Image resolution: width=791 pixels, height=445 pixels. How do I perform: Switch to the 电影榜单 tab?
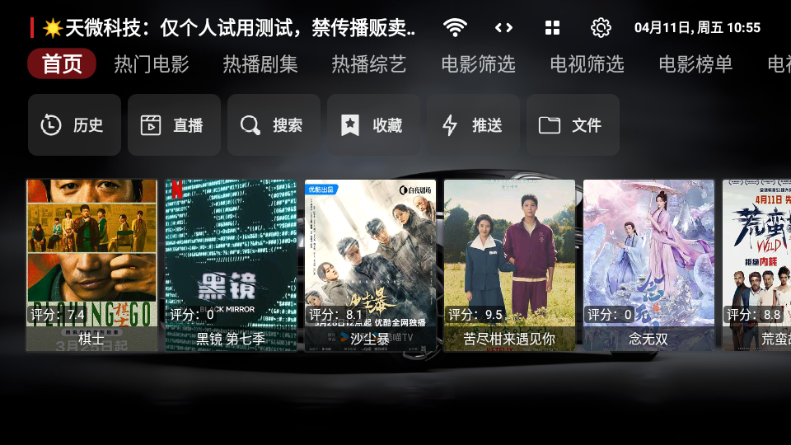(x=696, y=64)
